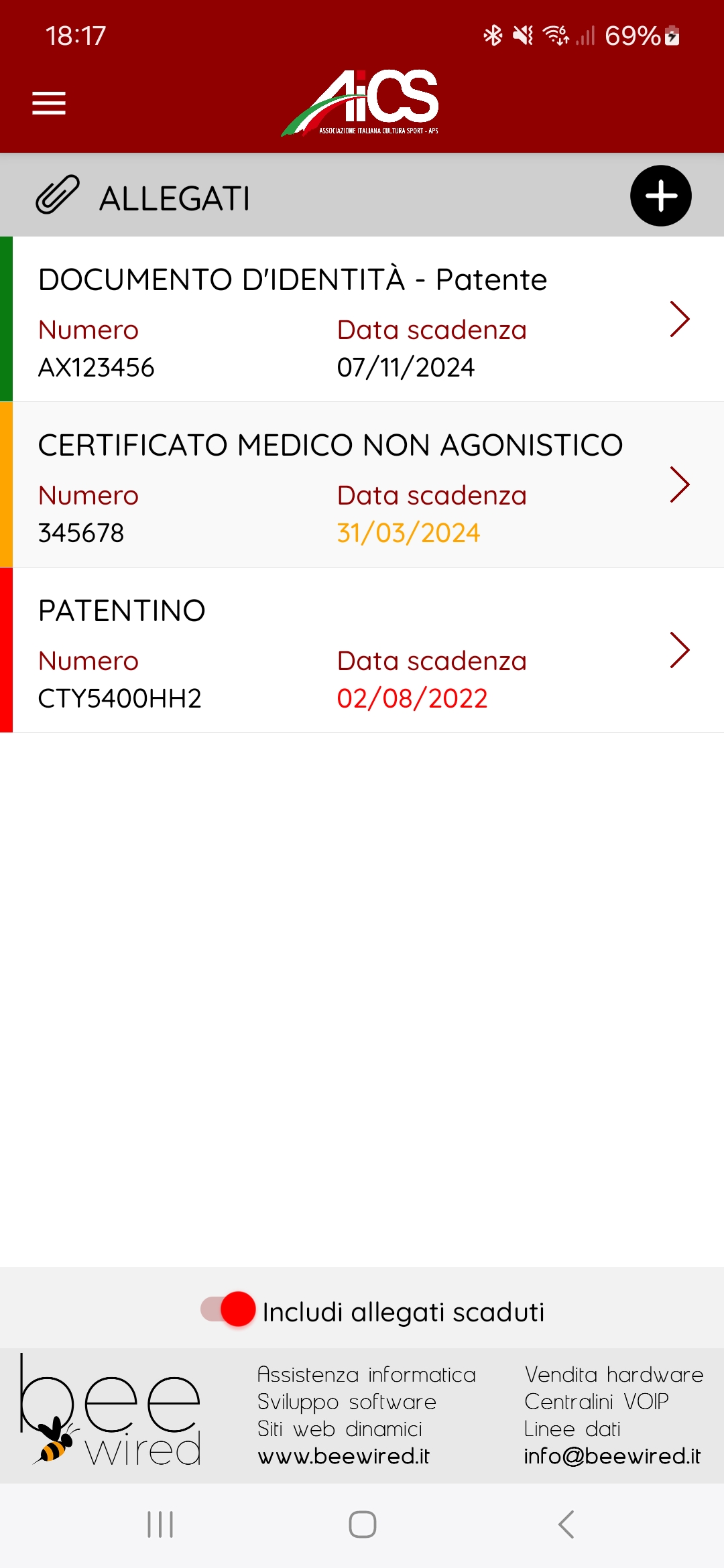Open the Documento d'identità Patente attachment

(x=362, y=320)
